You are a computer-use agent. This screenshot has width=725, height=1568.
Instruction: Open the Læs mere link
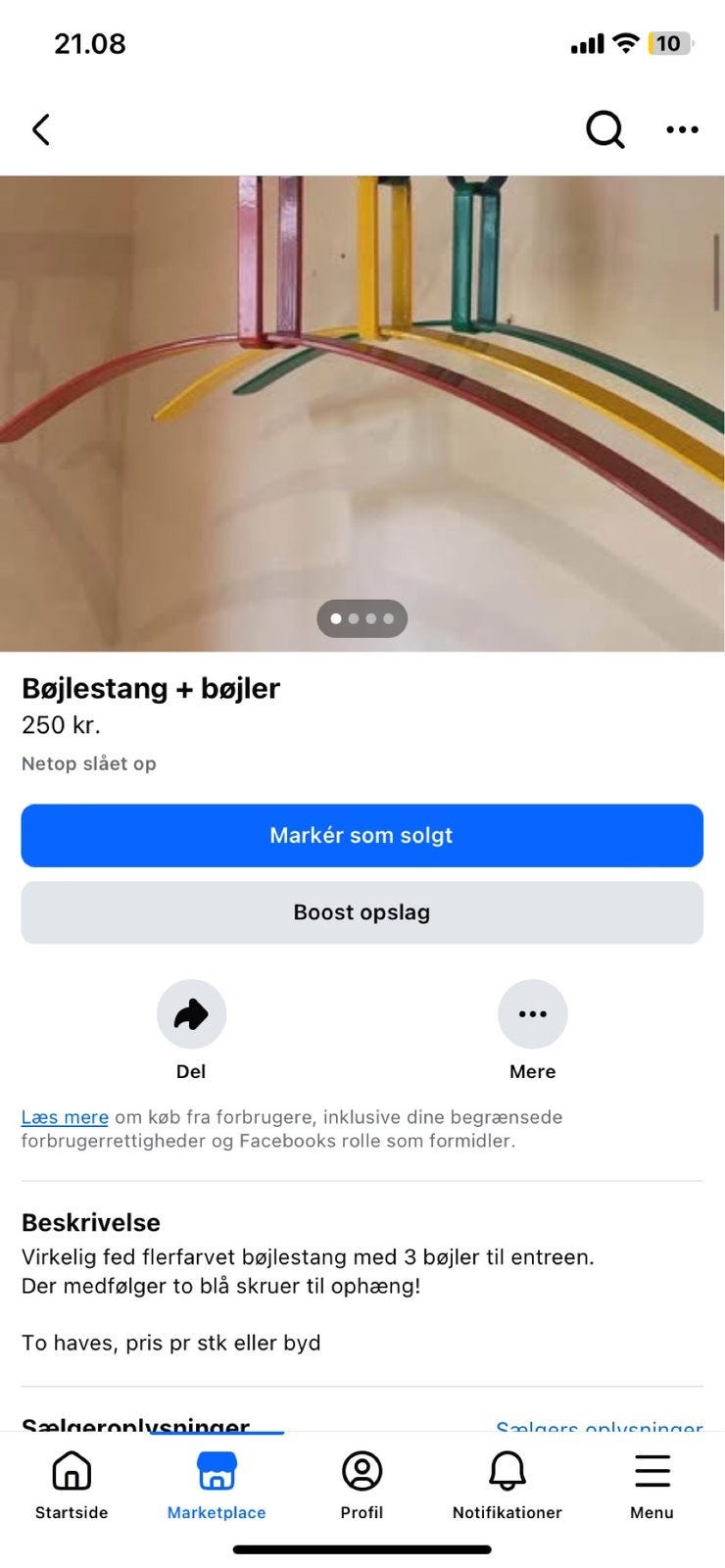click(x=64, y=1117)
